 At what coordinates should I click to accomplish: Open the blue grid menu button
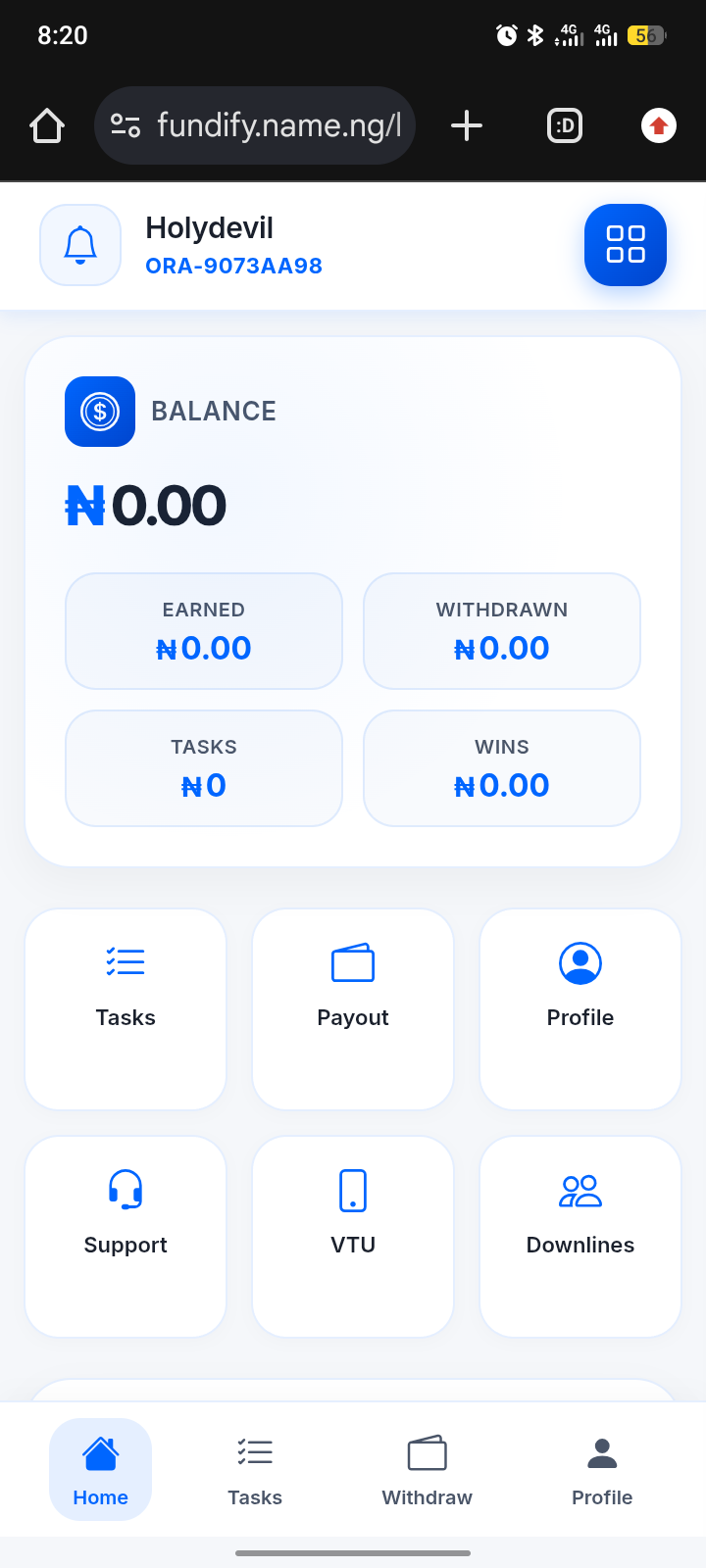pyautogui.click(x=626, y=245)
